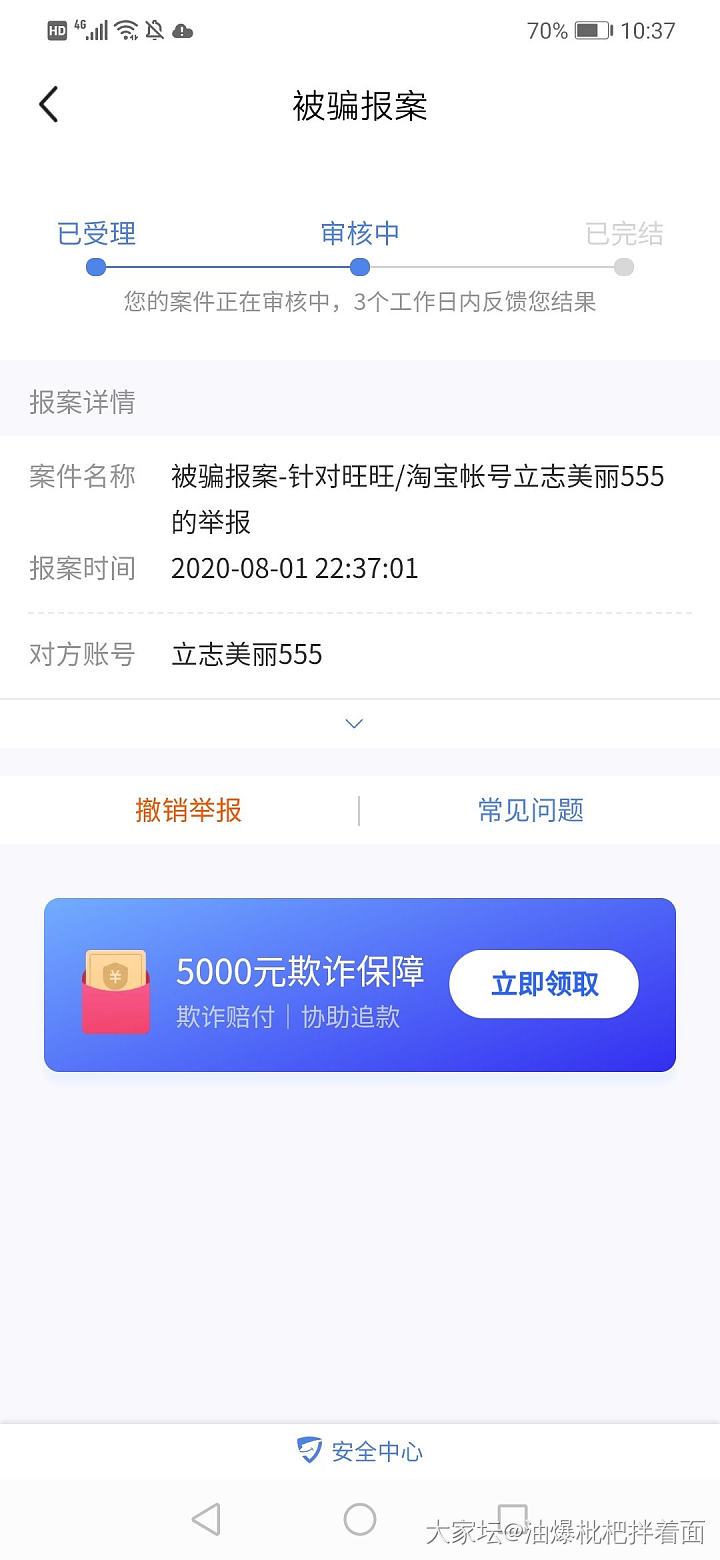Image resolution: width=720 pixels, height=1560 pixels.
Task: Tap 撤销举报 to withdraw the report
Action: pyautogui.click(x=188, y=810)
